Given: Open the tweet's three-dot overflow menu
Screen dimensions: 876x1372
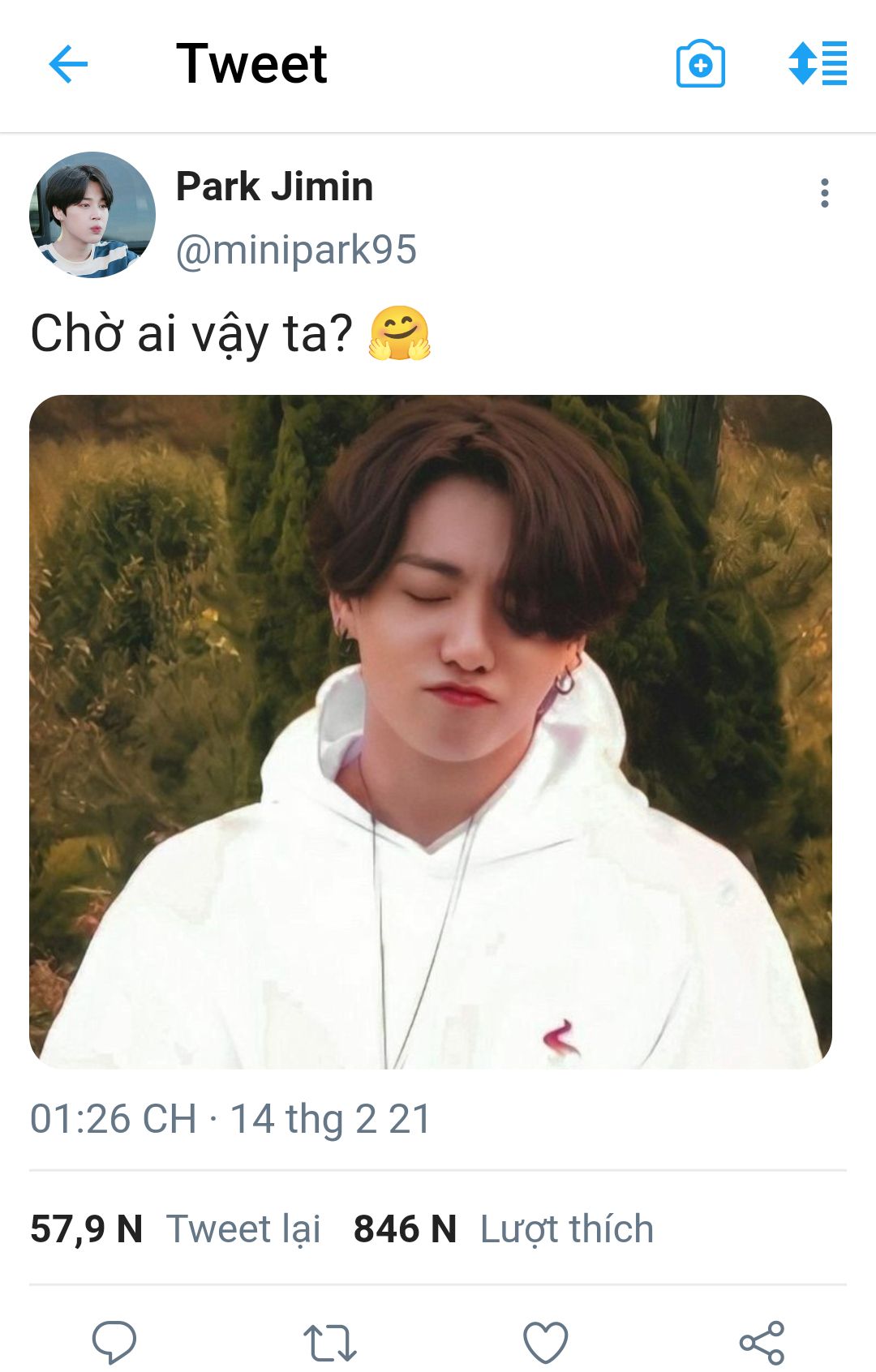Looking at the screenshot, I should pos(824,193).
